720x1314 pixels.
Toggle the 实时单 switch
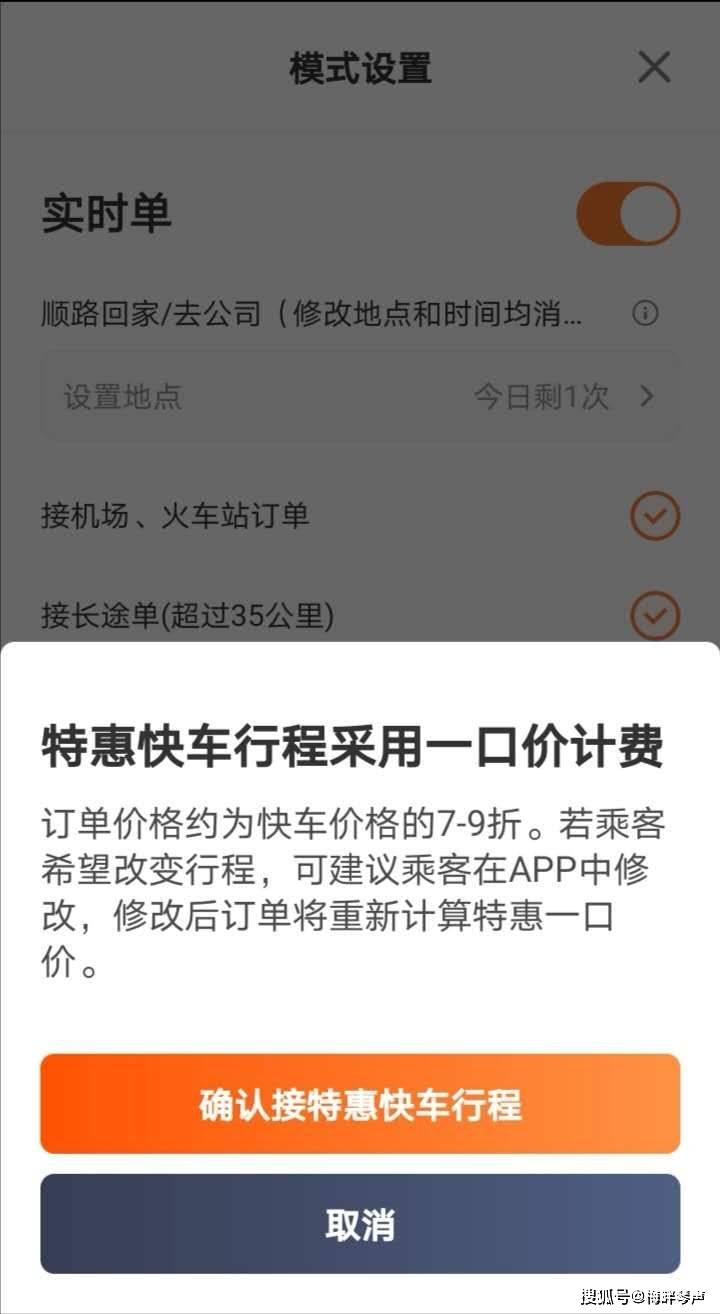(x=628, y=213)
